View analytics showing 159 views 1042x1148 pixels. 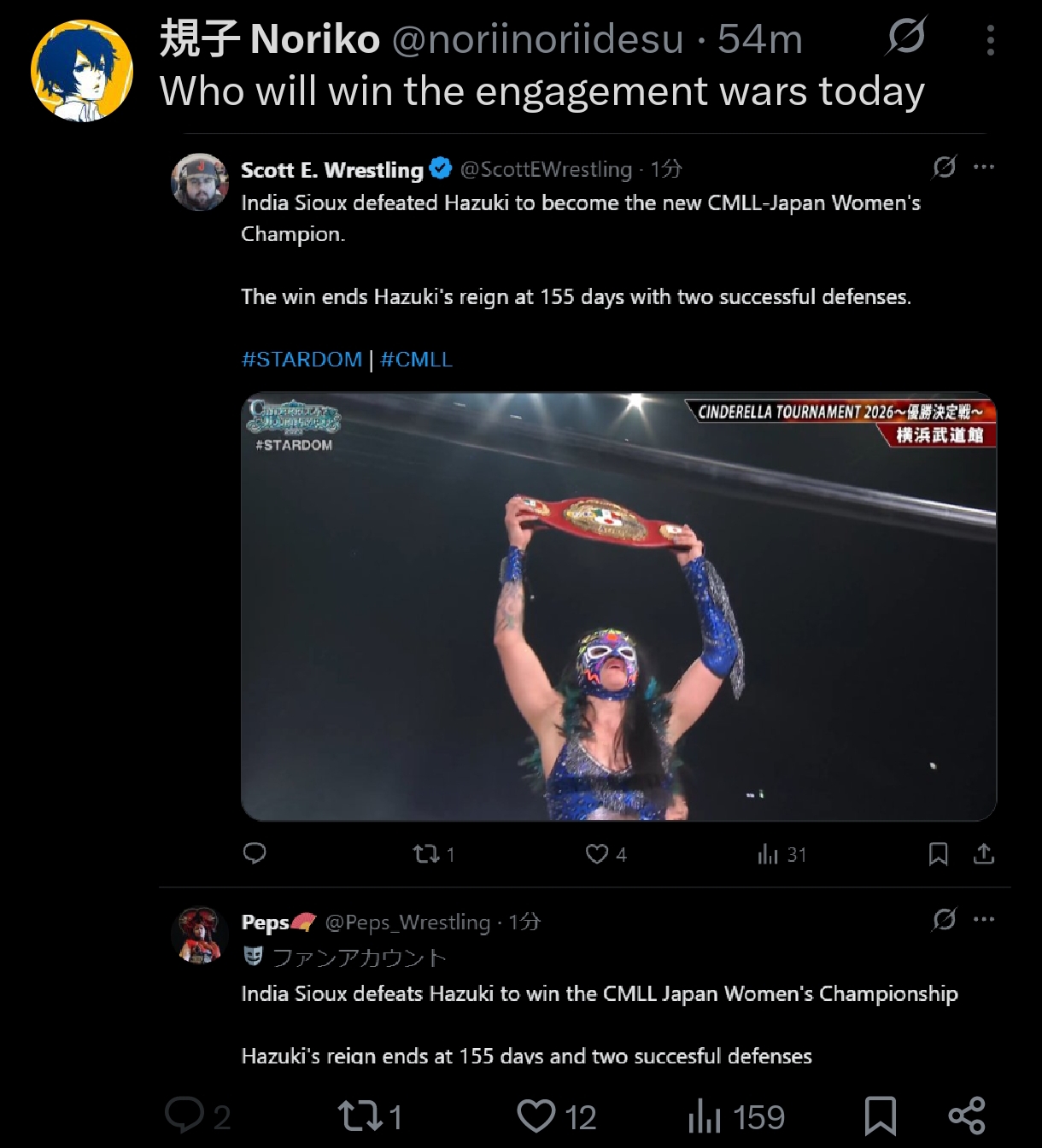click(x=736, y=1116)
